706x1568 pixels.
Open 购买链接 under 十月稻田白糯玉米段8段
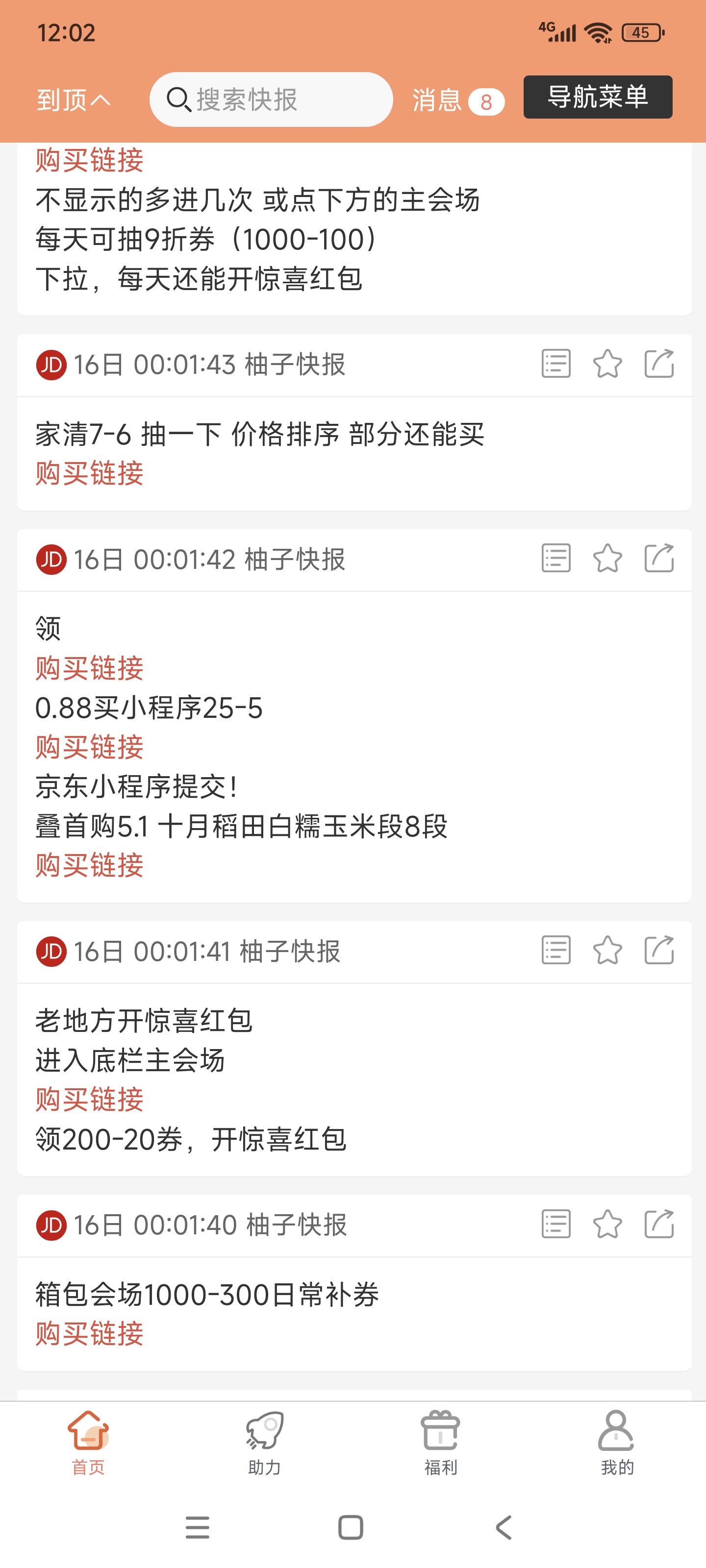90,865
